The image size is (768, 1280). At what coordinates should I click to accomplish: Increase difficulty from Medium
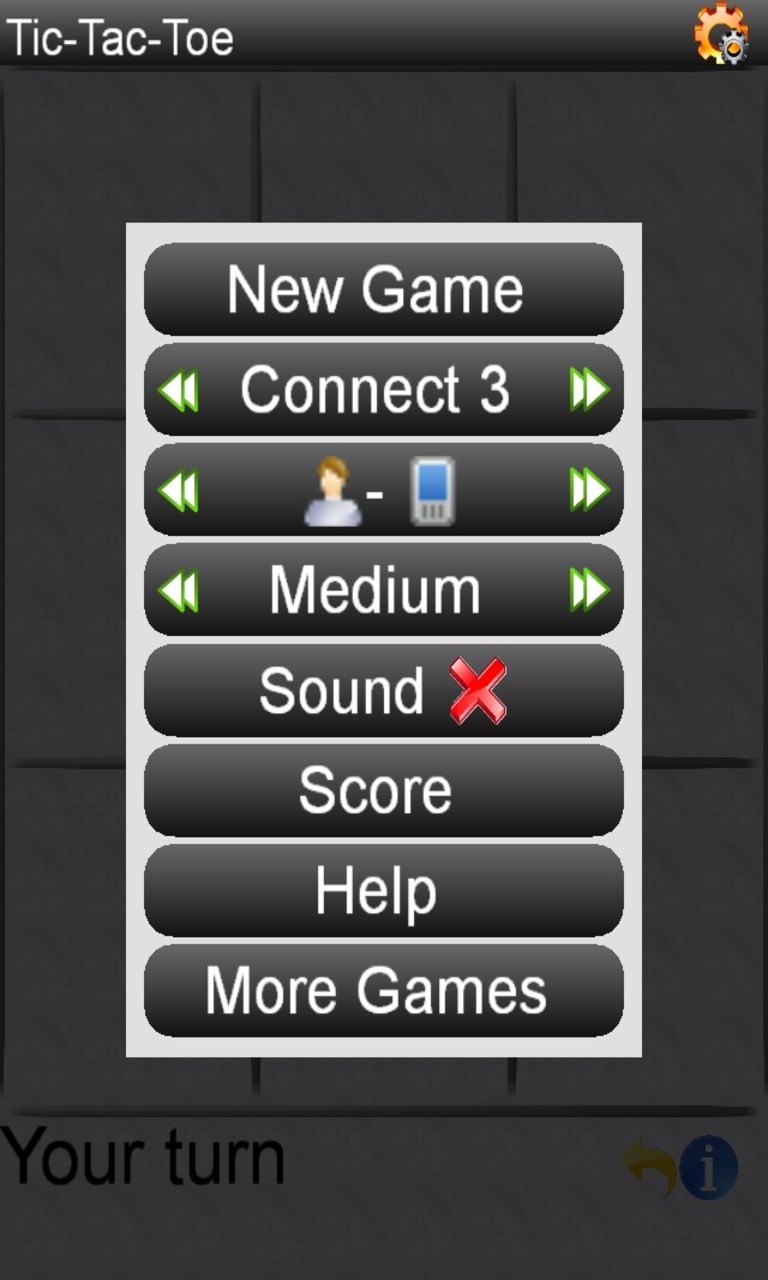(588, 590)
